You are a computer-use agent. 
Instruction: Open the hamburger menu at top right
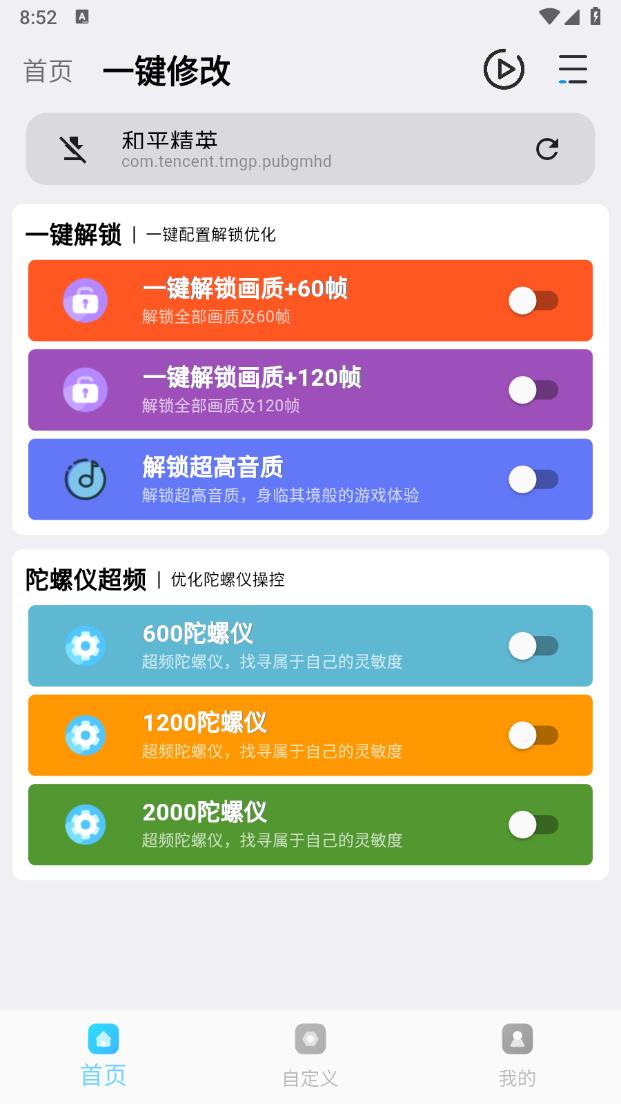click(x=572, y=69)
